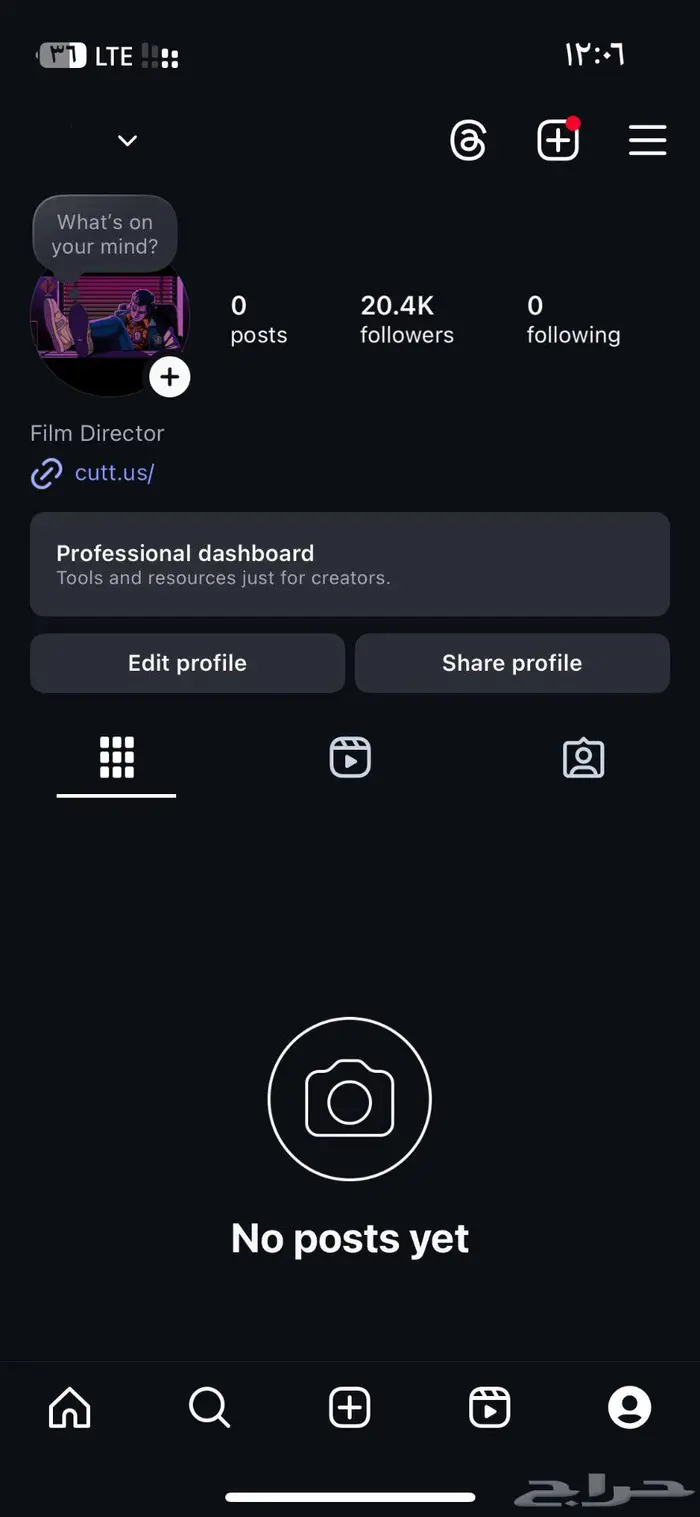Open the hamburger menu
This screenshot has height=1517, width=700.
click(x=647, y=141)
